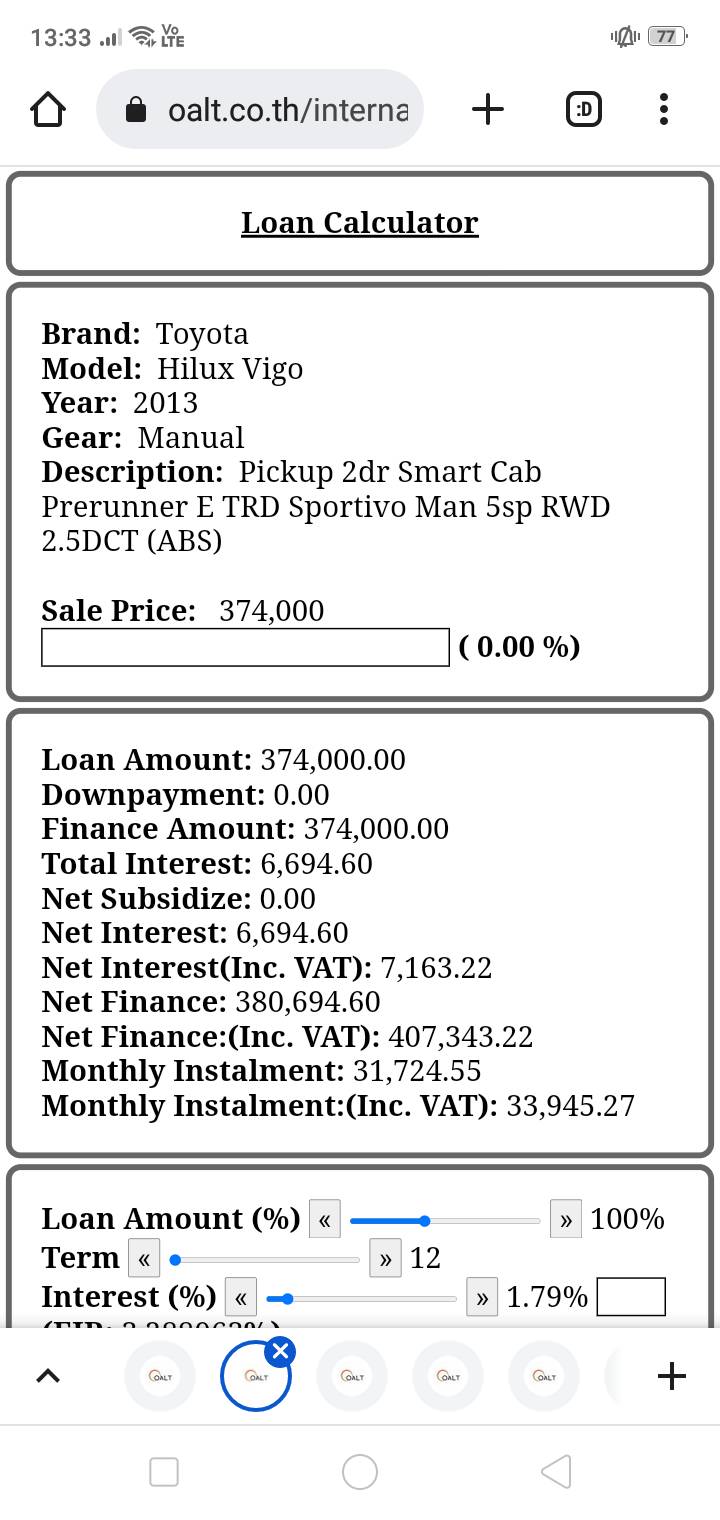Adjust the Term slider

pos(265,1259)
